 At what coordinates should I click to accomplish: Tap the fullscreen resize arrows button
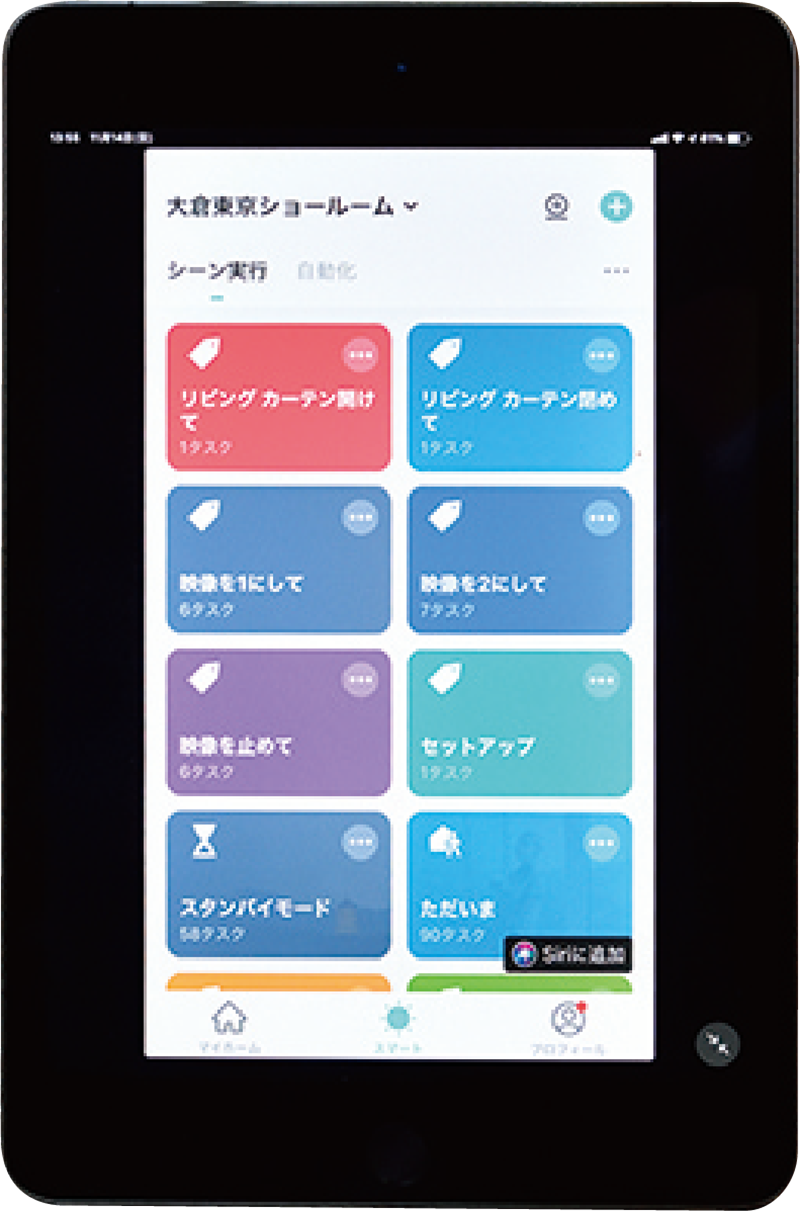(x=717, y=1043)
